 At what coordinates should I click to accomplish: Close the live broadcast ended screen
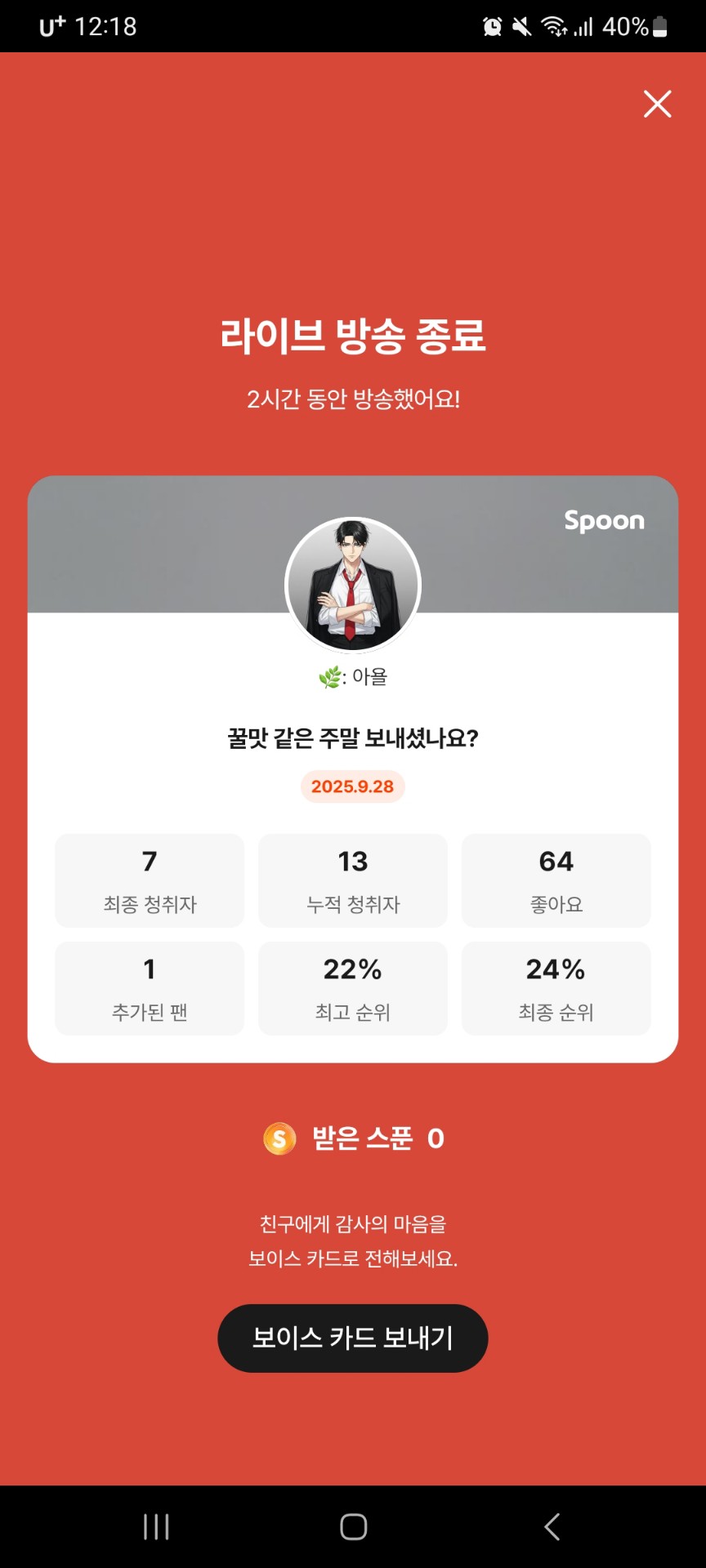657,104
